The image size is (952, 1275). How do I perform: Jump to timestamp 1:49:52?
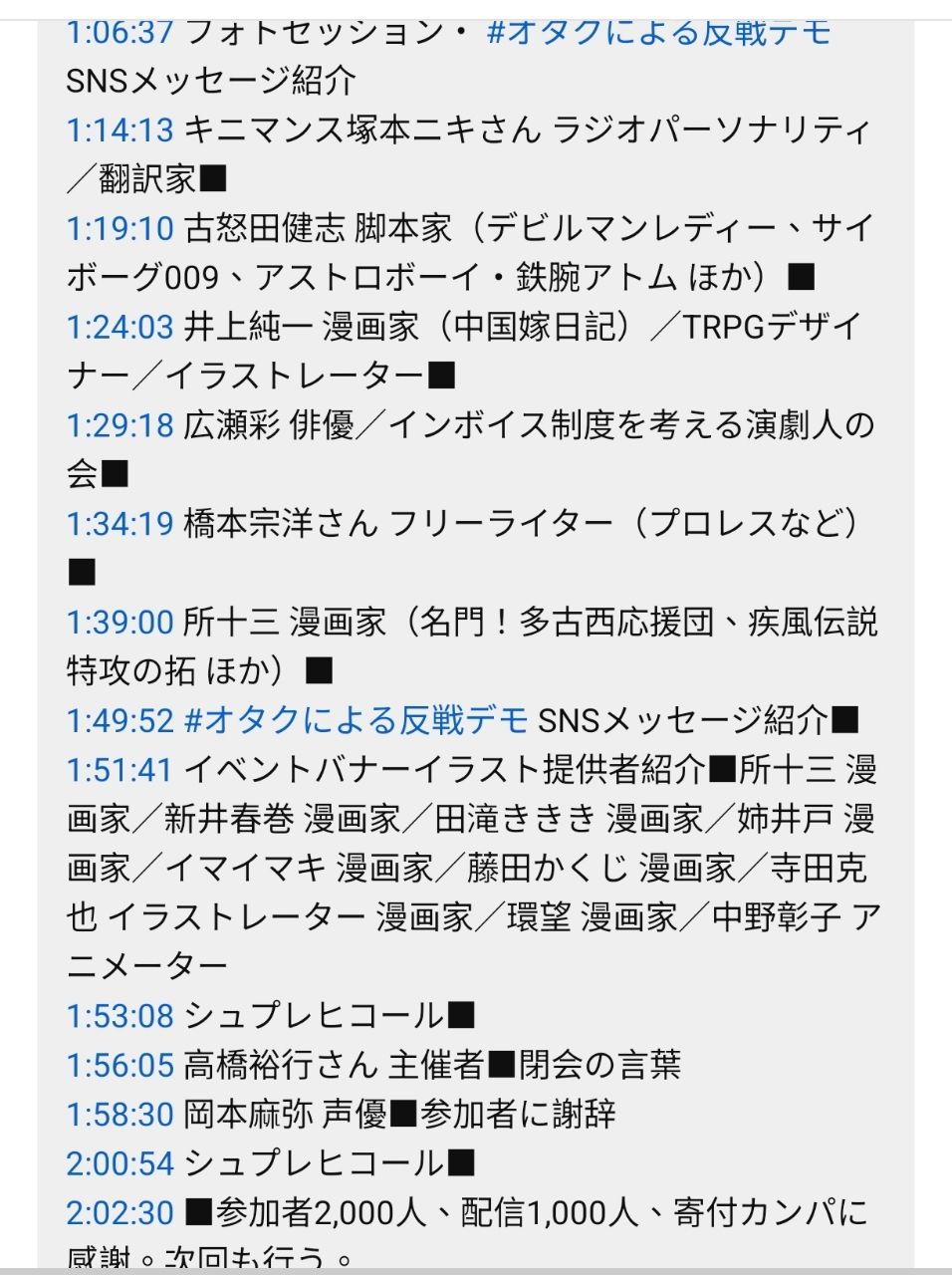[x=119, y=720]
